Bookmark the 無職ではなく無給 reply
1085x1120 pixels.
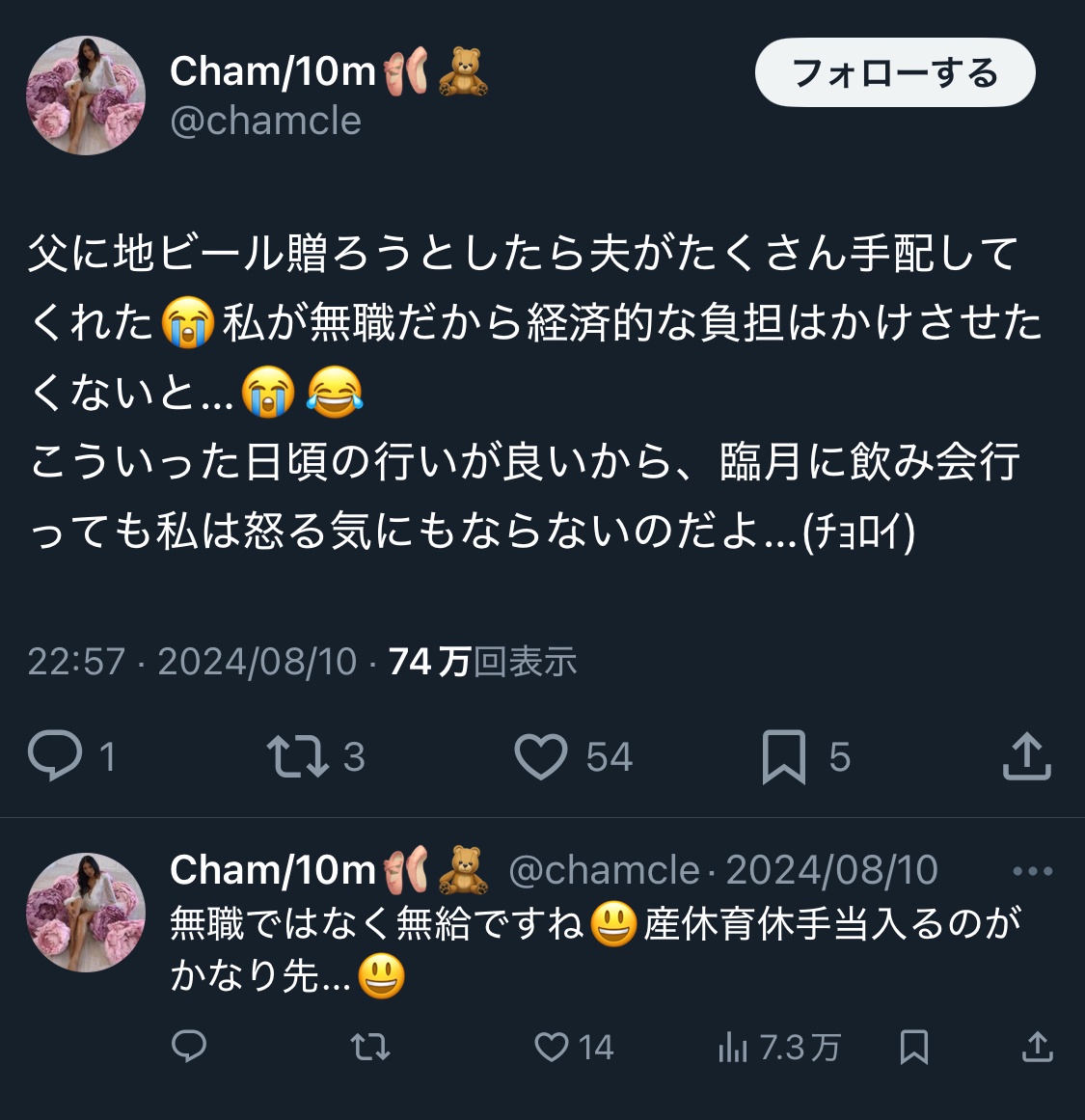[913, 1047]
